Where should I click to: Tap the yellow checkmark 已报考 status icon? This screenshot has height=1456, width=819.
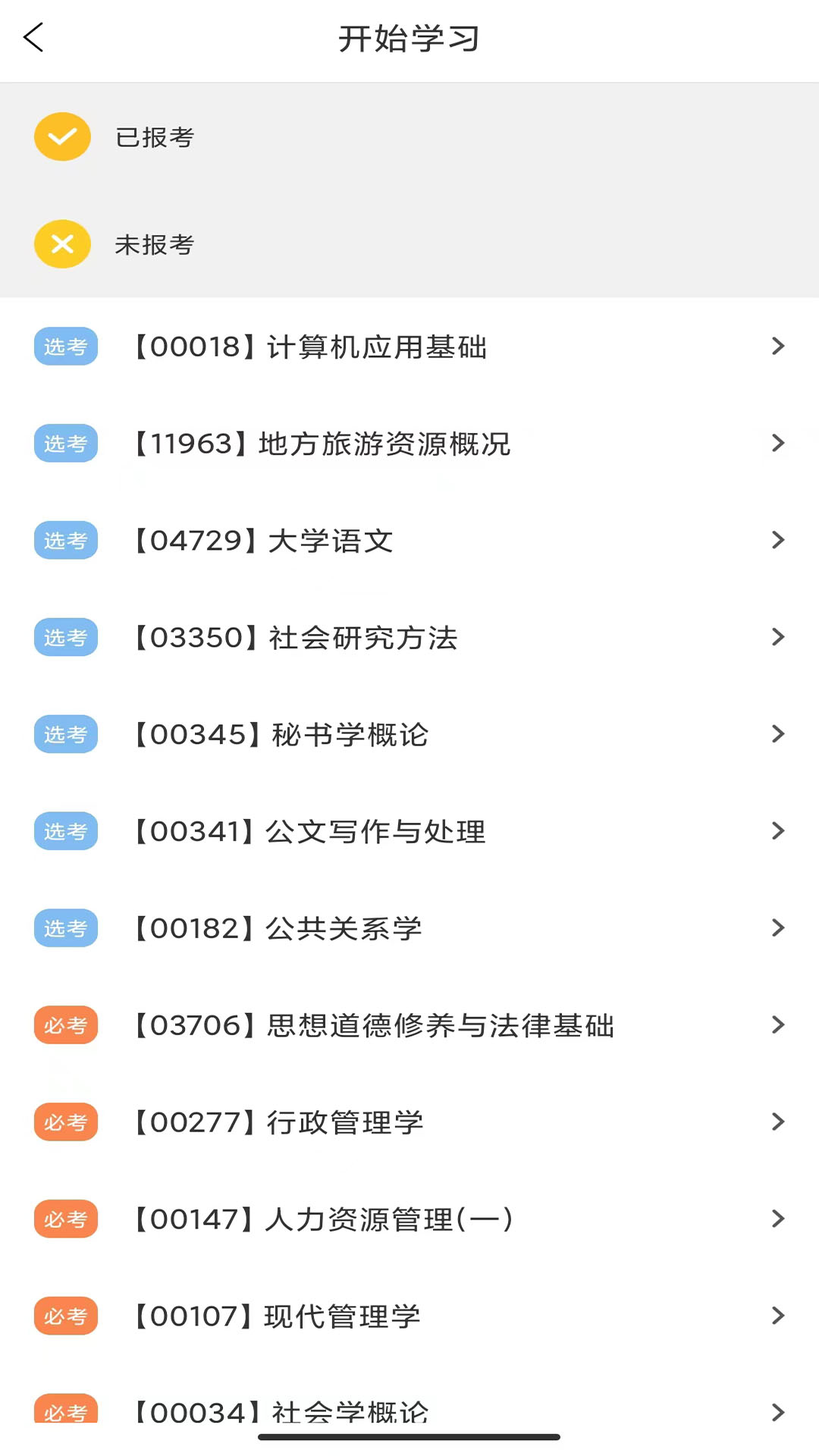(x=62, y=136)
